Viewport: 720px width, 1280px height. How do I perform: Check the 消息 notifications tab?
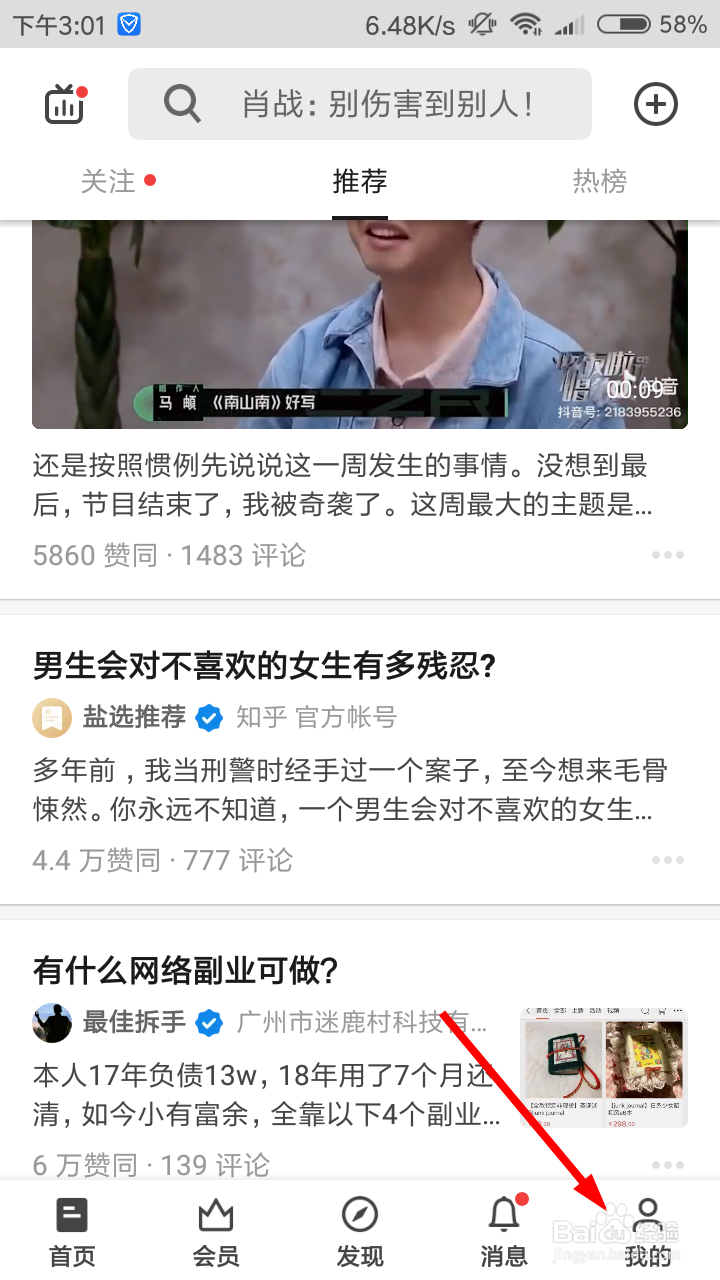pyautogui.click(x=504, y=1232)
